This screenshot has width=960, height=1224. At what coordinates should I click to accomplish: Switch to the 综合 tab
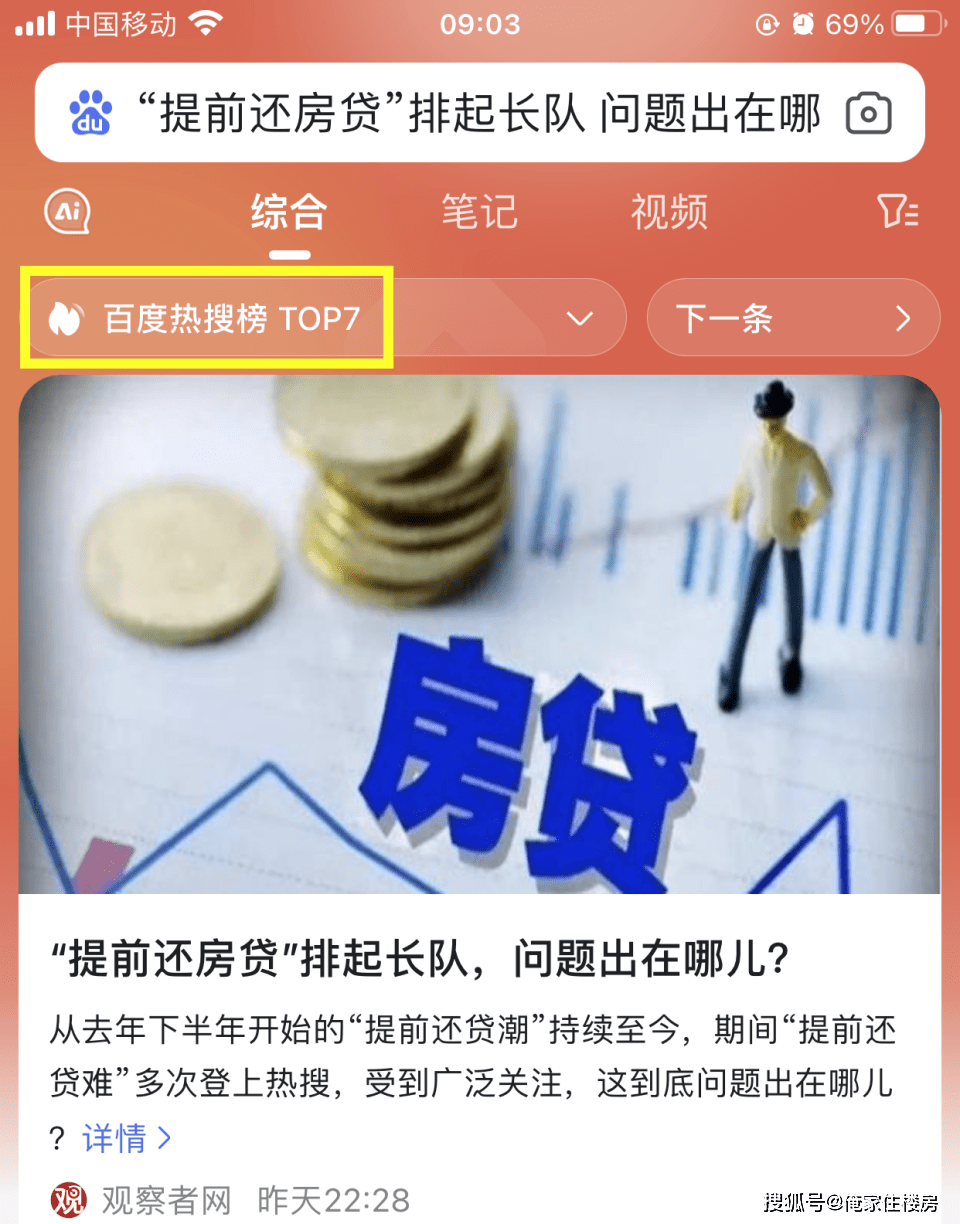289,212
